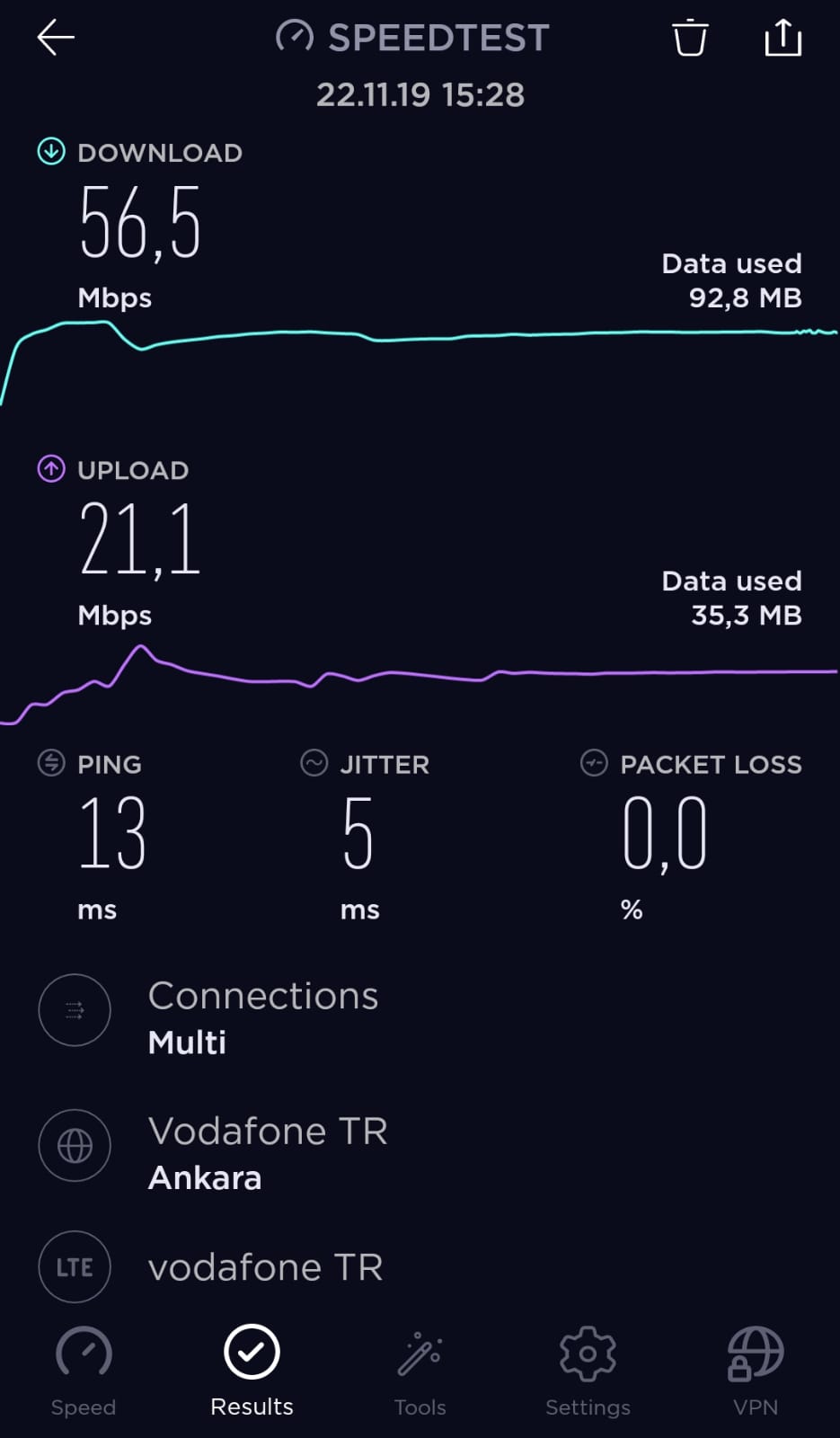Share this speed test result
The image size is (840, 1438).
(783, 38)
